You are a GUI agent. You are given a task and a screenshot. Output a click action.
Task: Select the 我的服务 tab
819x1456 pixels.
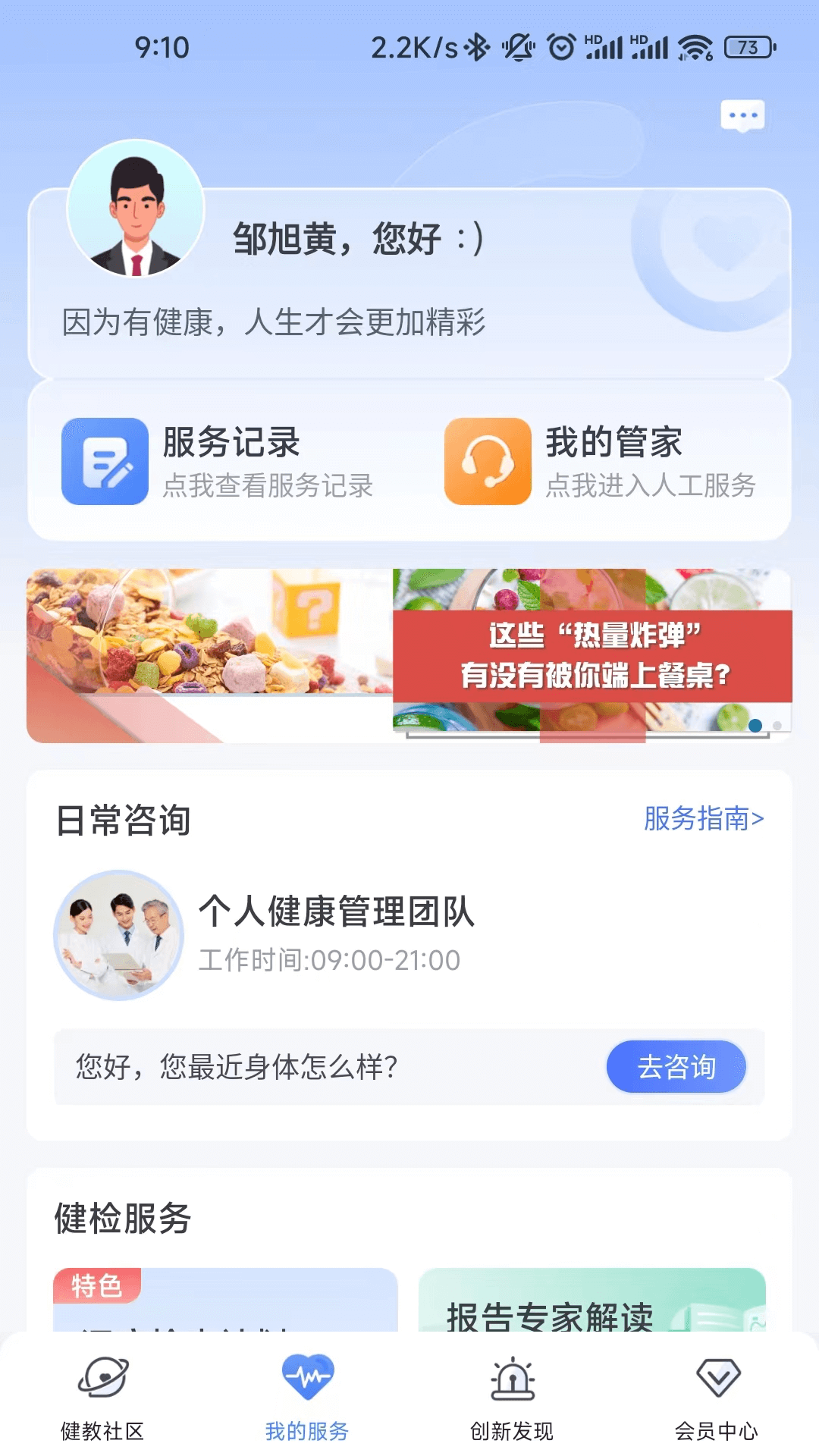tap(307, 1398)
